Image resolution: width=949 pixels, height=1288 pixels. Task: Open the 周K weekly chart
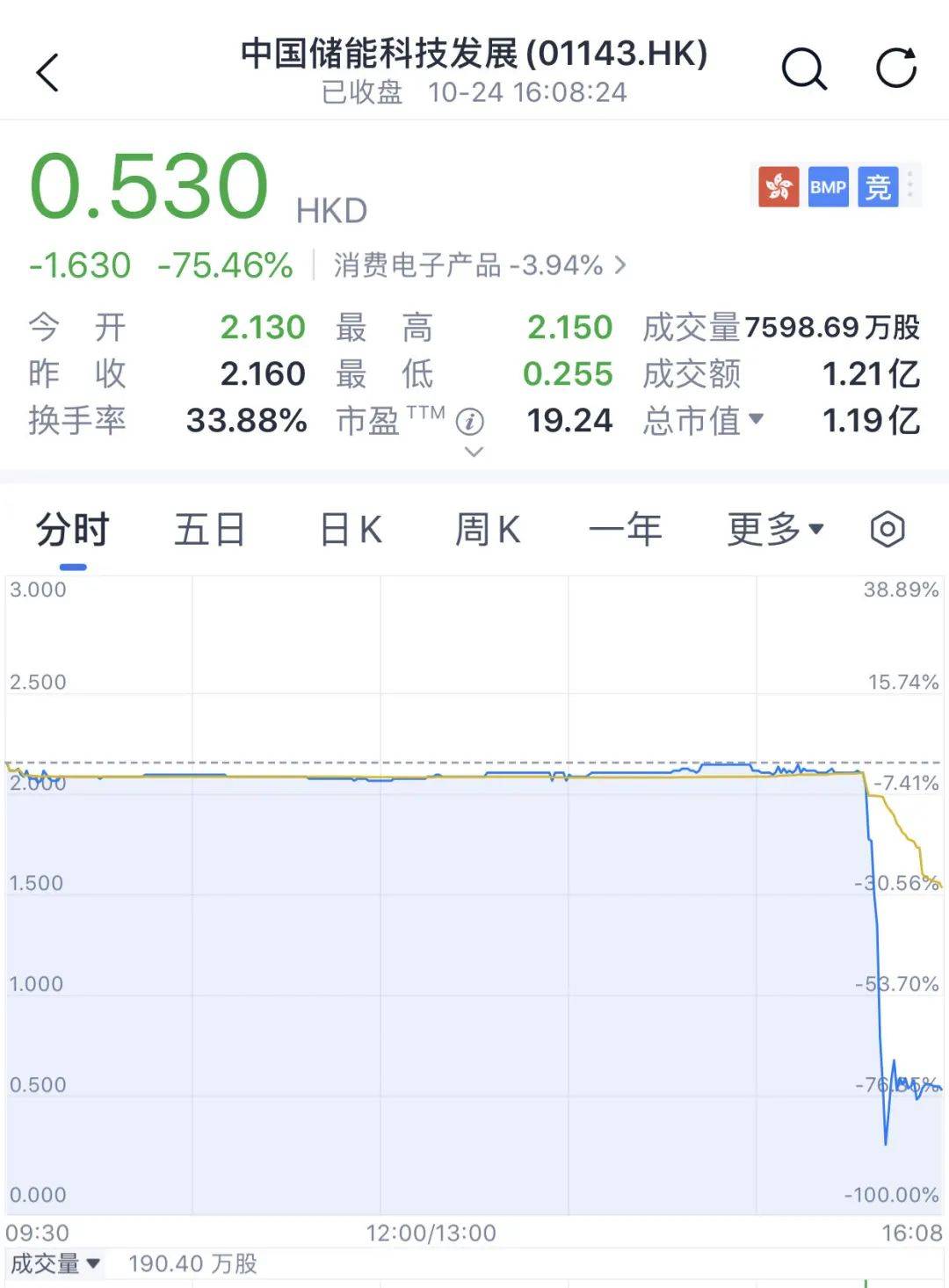489,529
